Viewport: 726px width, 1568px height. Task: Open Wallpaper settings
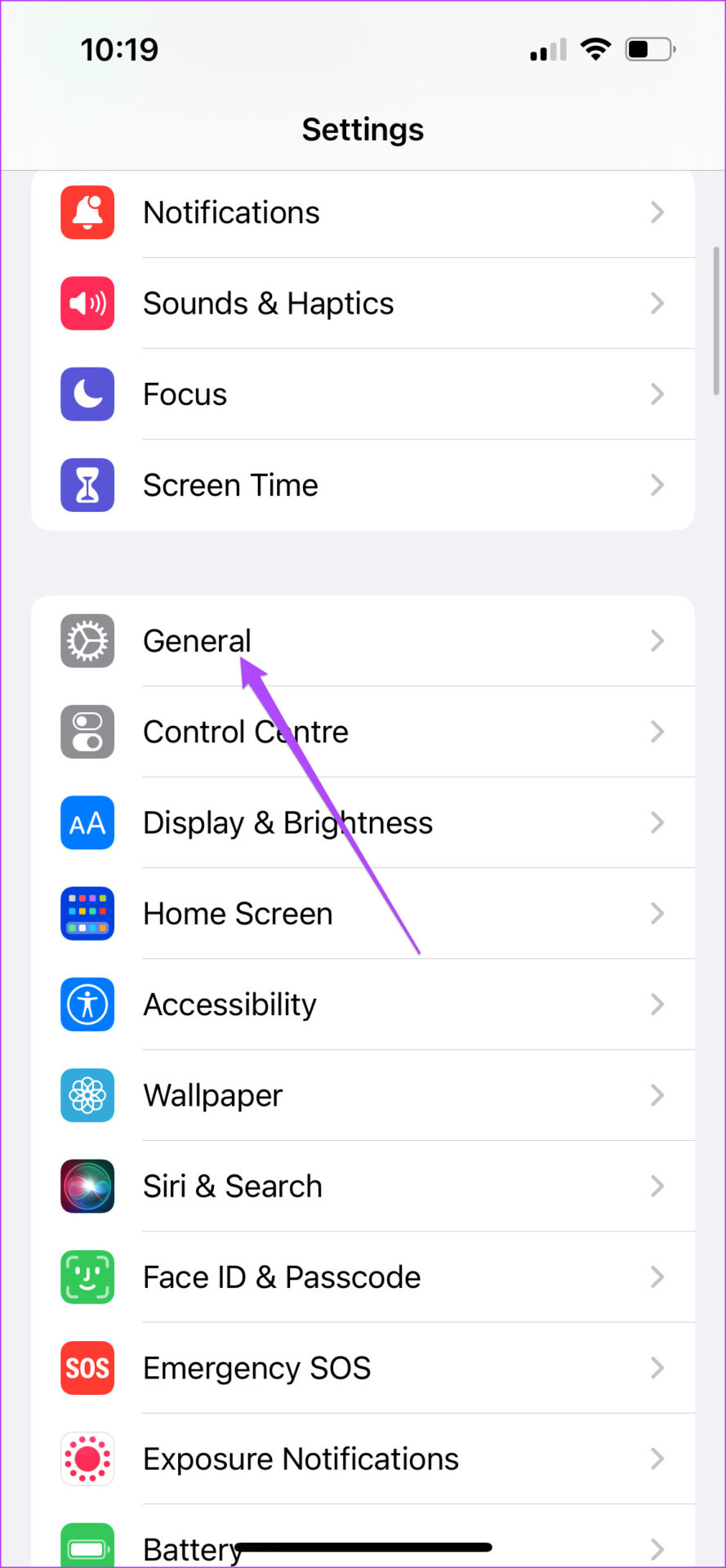[x=363, y=1095]
